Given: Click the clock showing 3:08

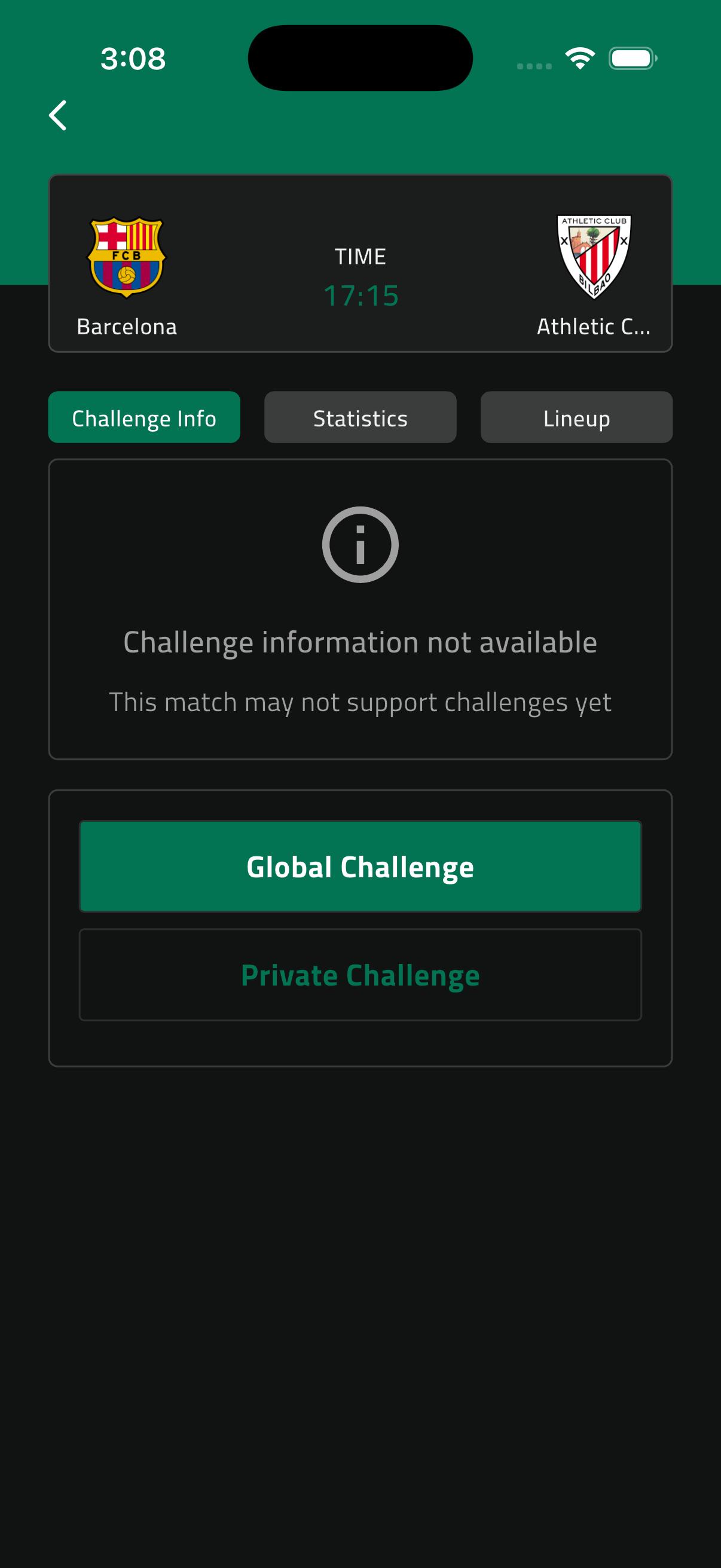Looking at the screenshot, I should (x=133, y=59).
